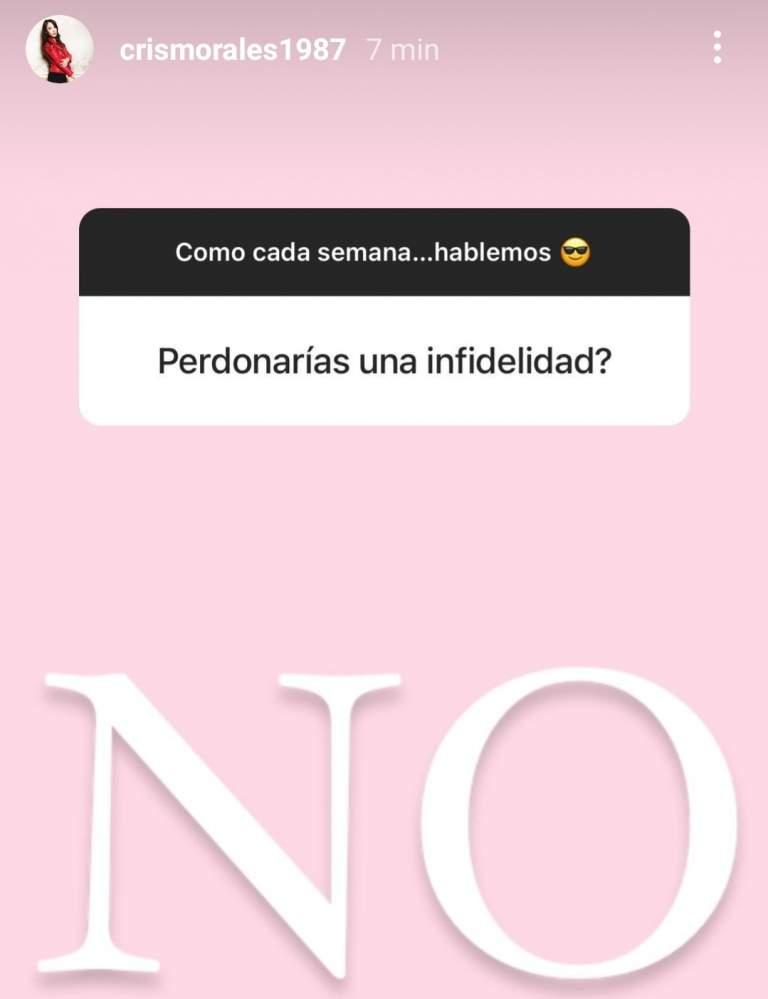Select the three vertical dots in the top corner

point(716,49)
